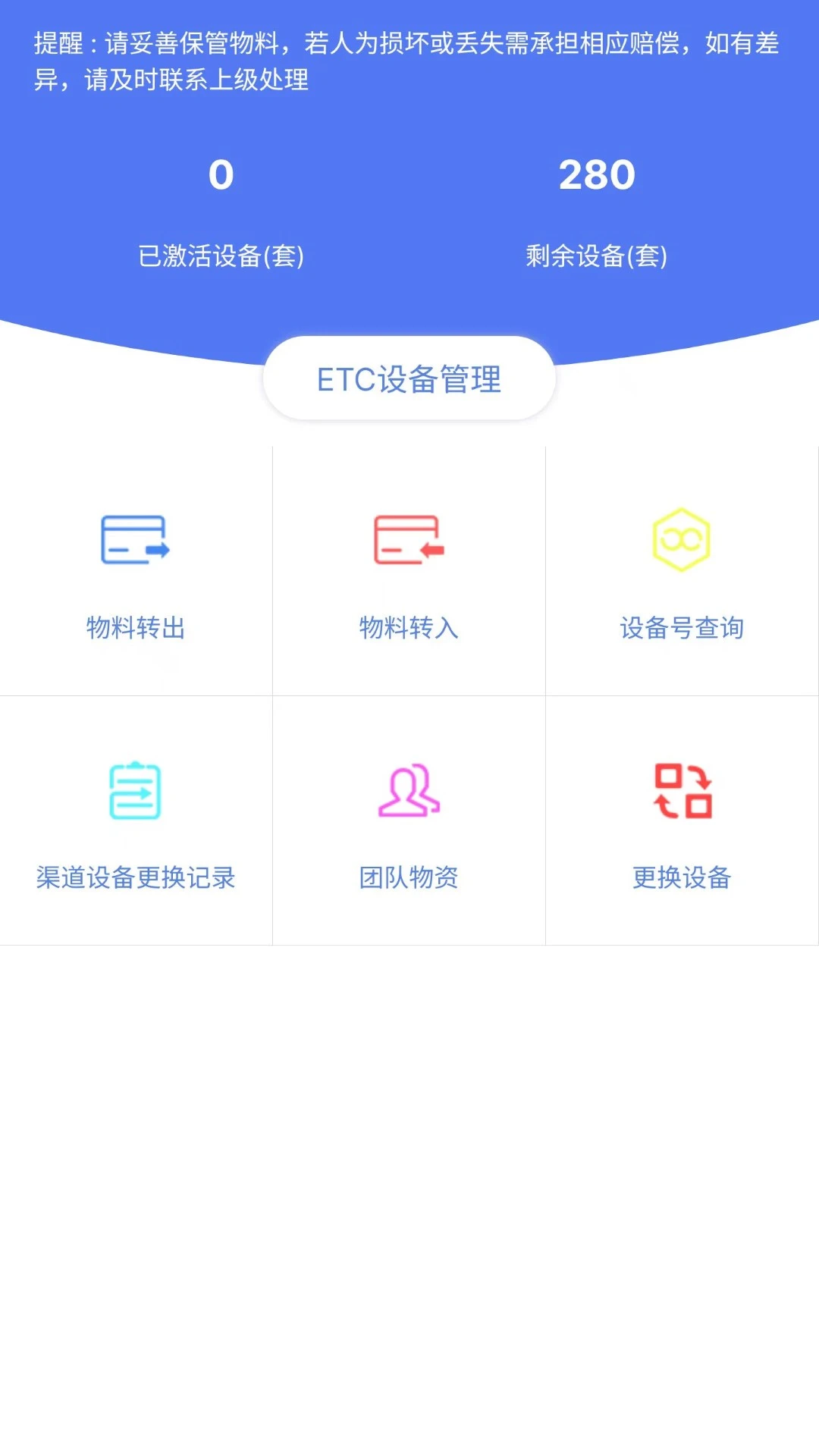Image resolution: width=819 pixels, height=1456 pixels.
Task: Tap the 已激活设备(套) statistic label
Action: 222,256
